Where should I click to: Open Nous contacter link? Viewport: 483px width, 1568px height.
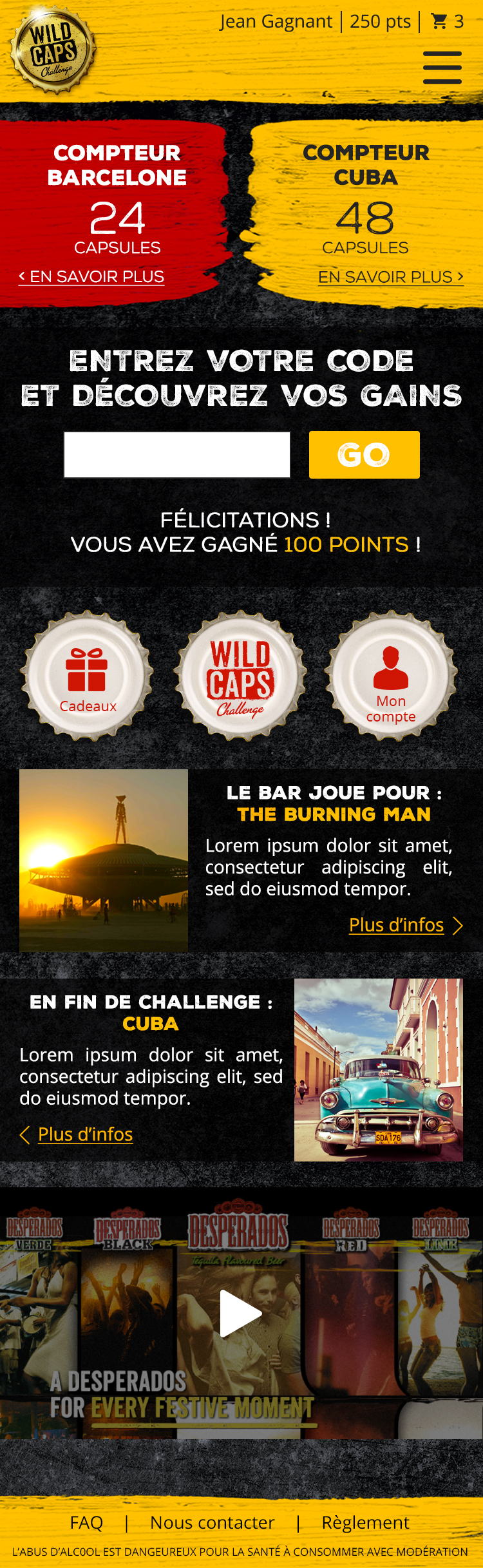212,1523
